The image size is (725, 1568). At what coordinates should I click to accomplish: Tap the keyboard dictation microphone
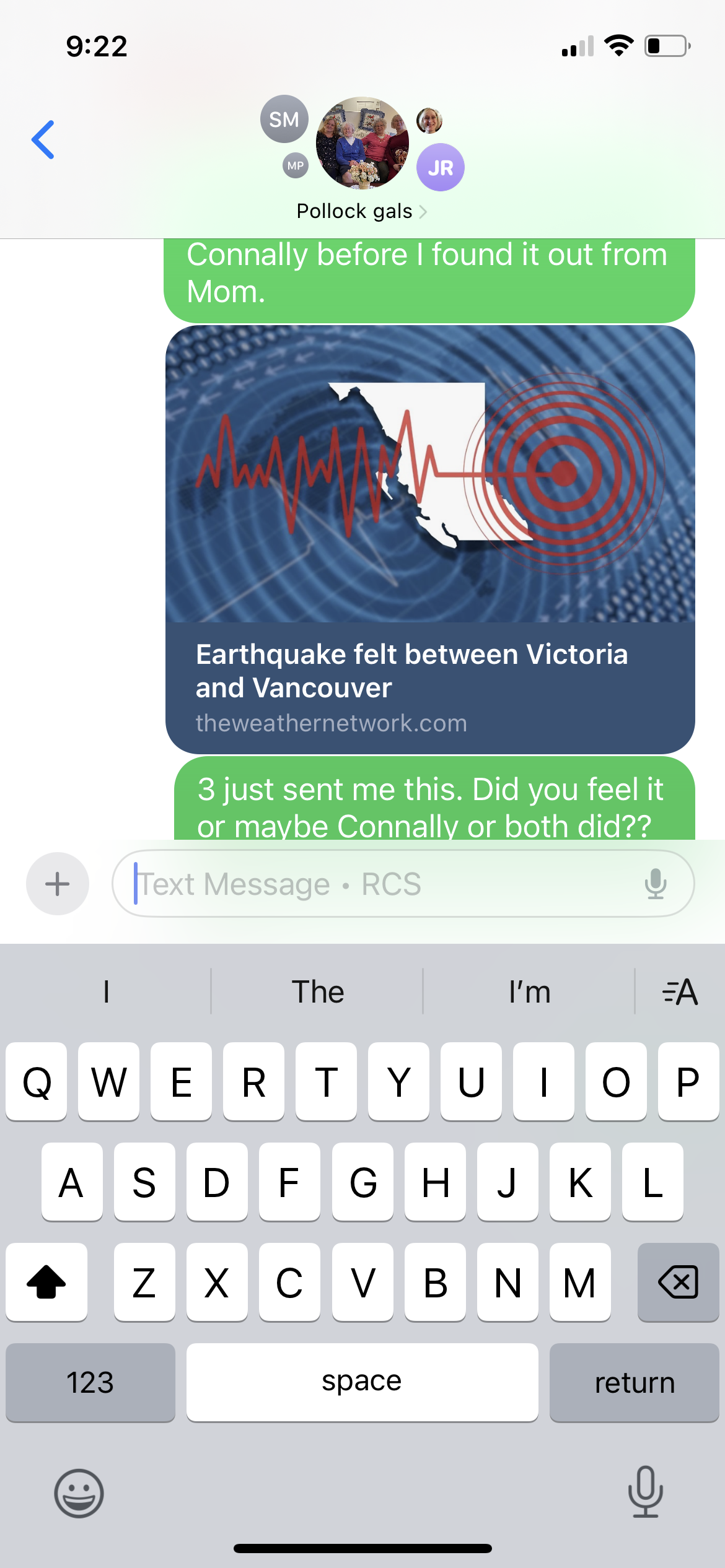tap(646, 1492)
